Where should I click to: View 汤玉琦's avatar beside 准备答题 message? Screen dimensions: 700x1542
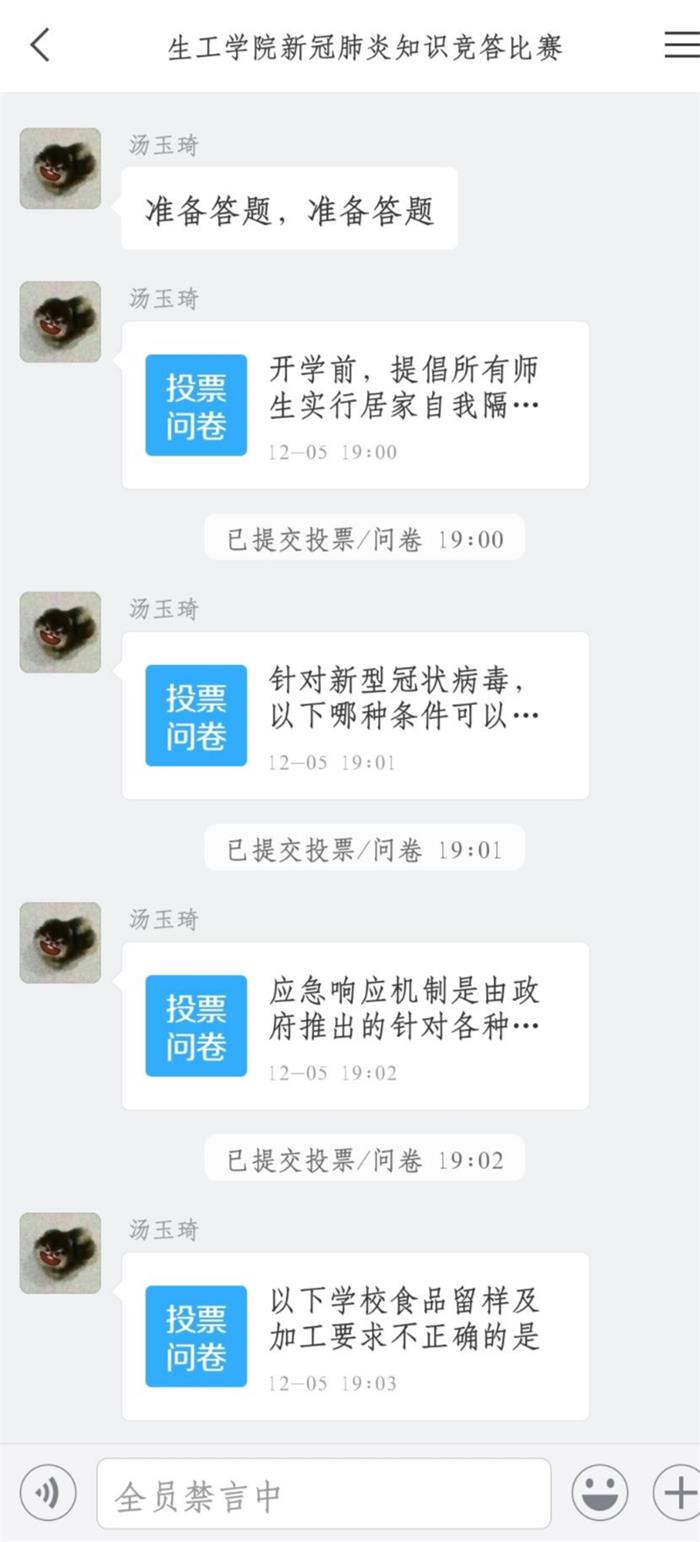tap(60, 168)
